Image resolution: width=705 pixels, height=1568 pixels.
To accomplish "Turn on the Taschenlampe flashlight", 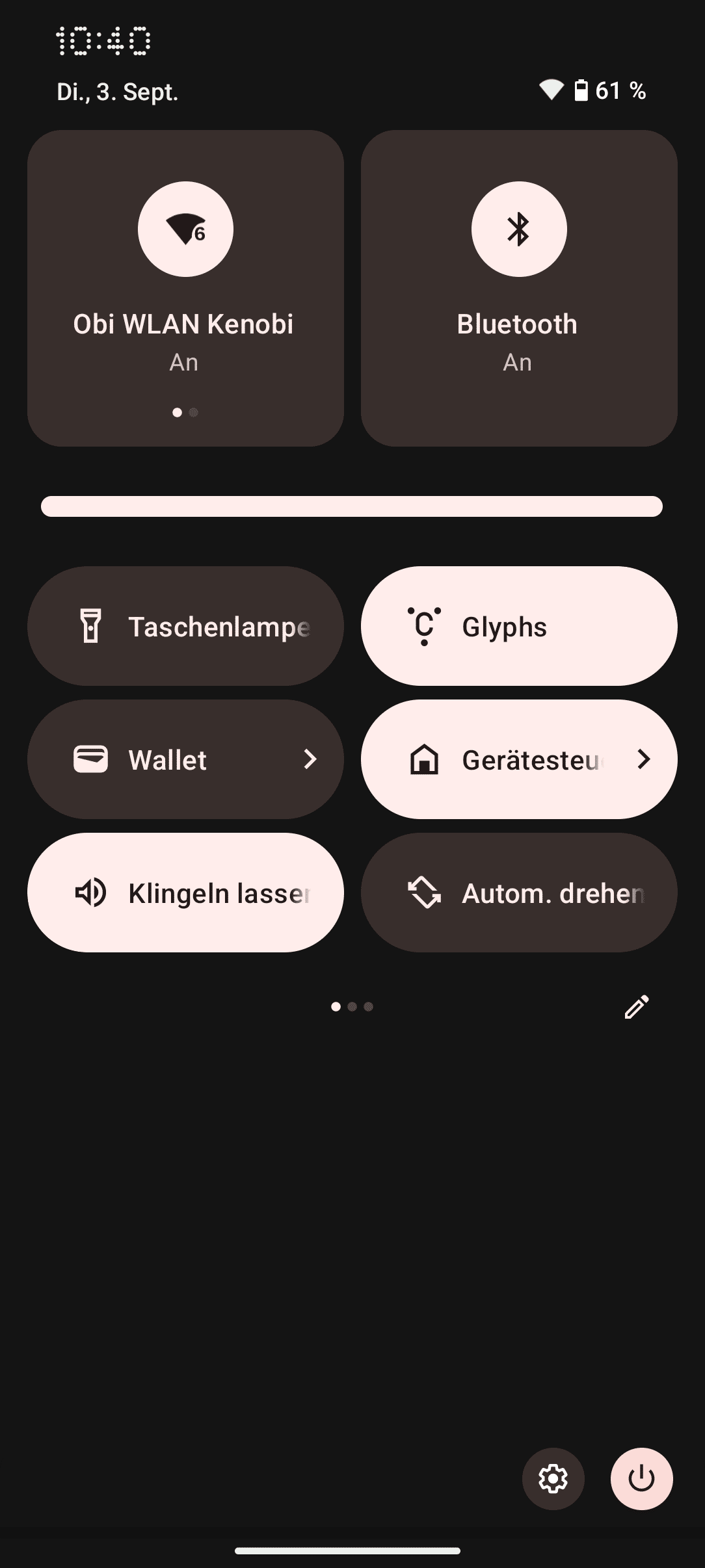I will (185, 626).
